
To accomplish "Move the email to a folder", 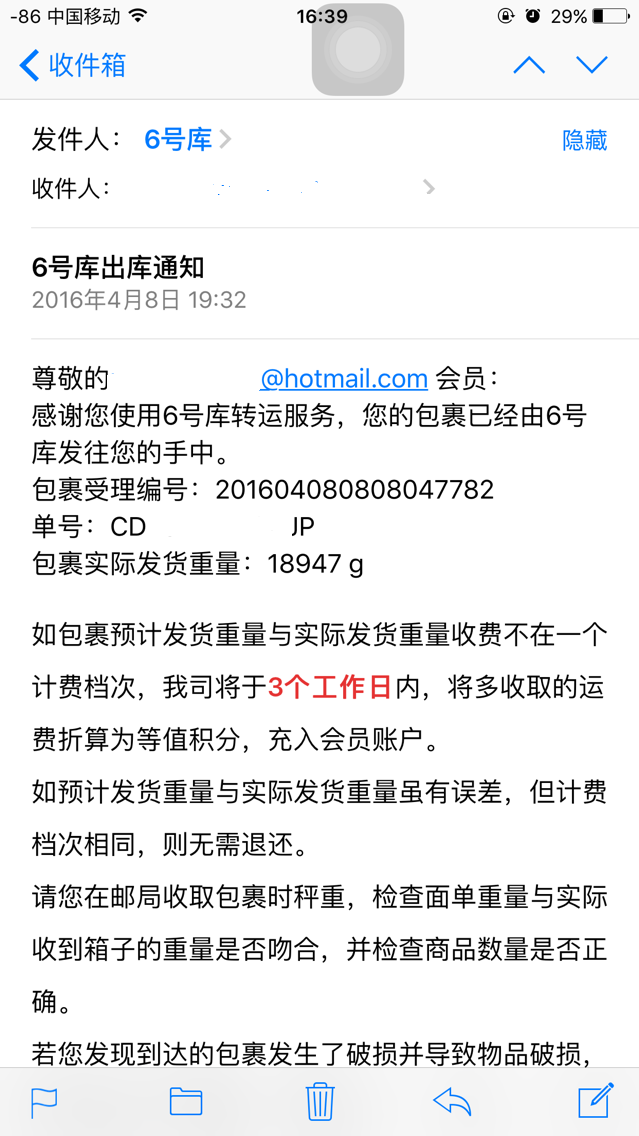I will (185, 1101).
